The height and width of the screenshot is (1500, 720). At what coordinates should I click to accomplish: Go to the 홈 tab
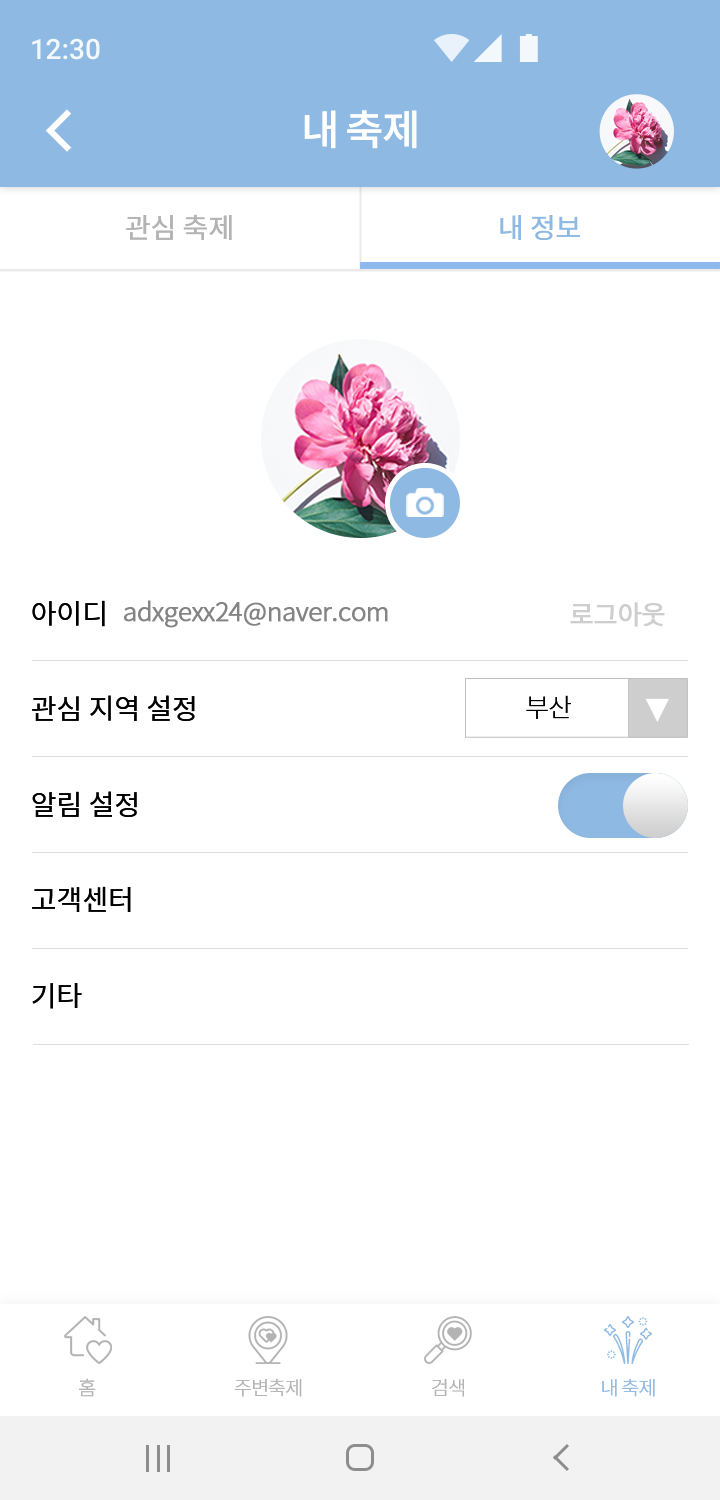[x=88, y=1356]
